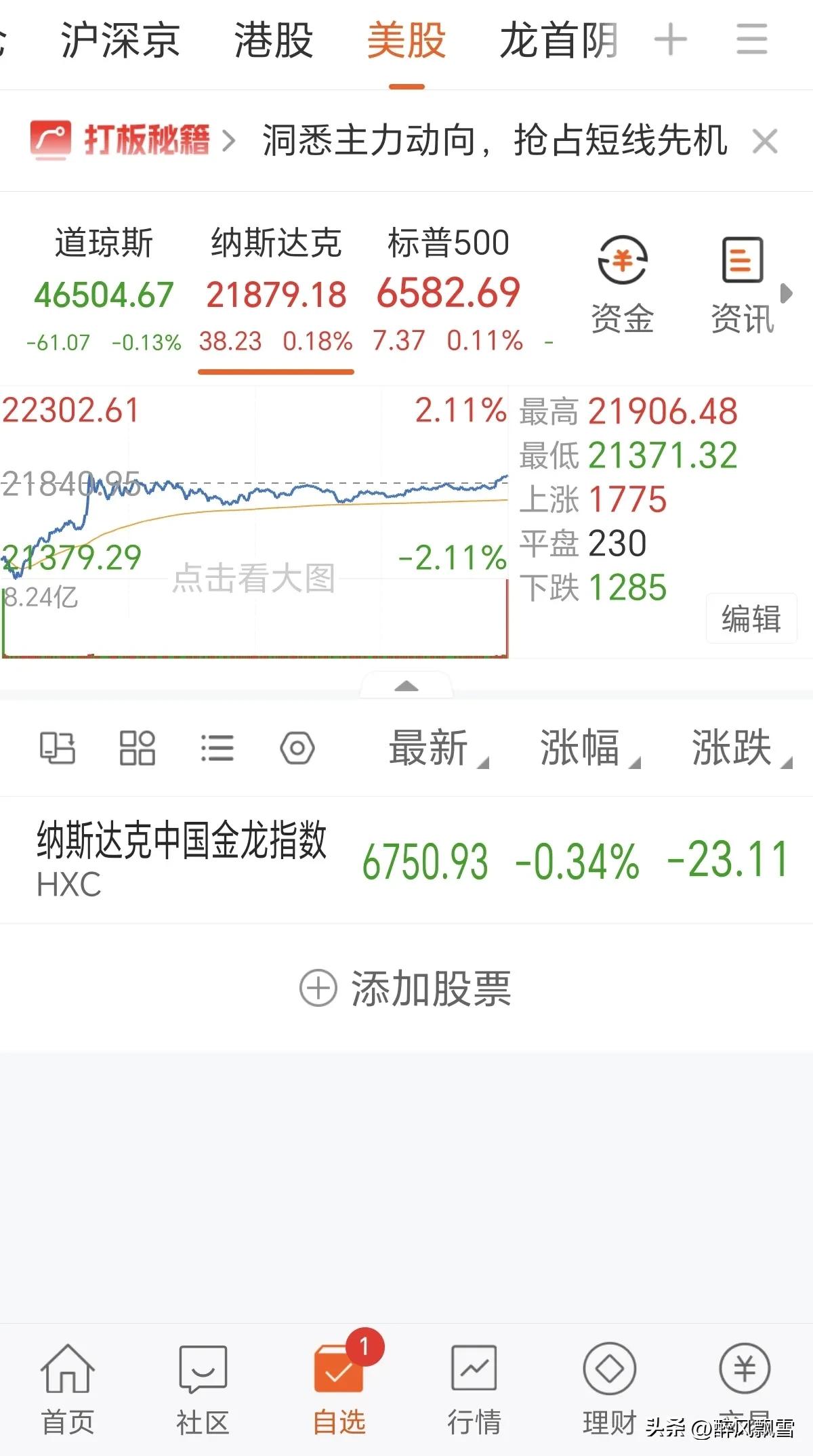The height and width of the screenshot is (1456, 813).
Task: Switch to grid display mode
Action: click(137, 747)
